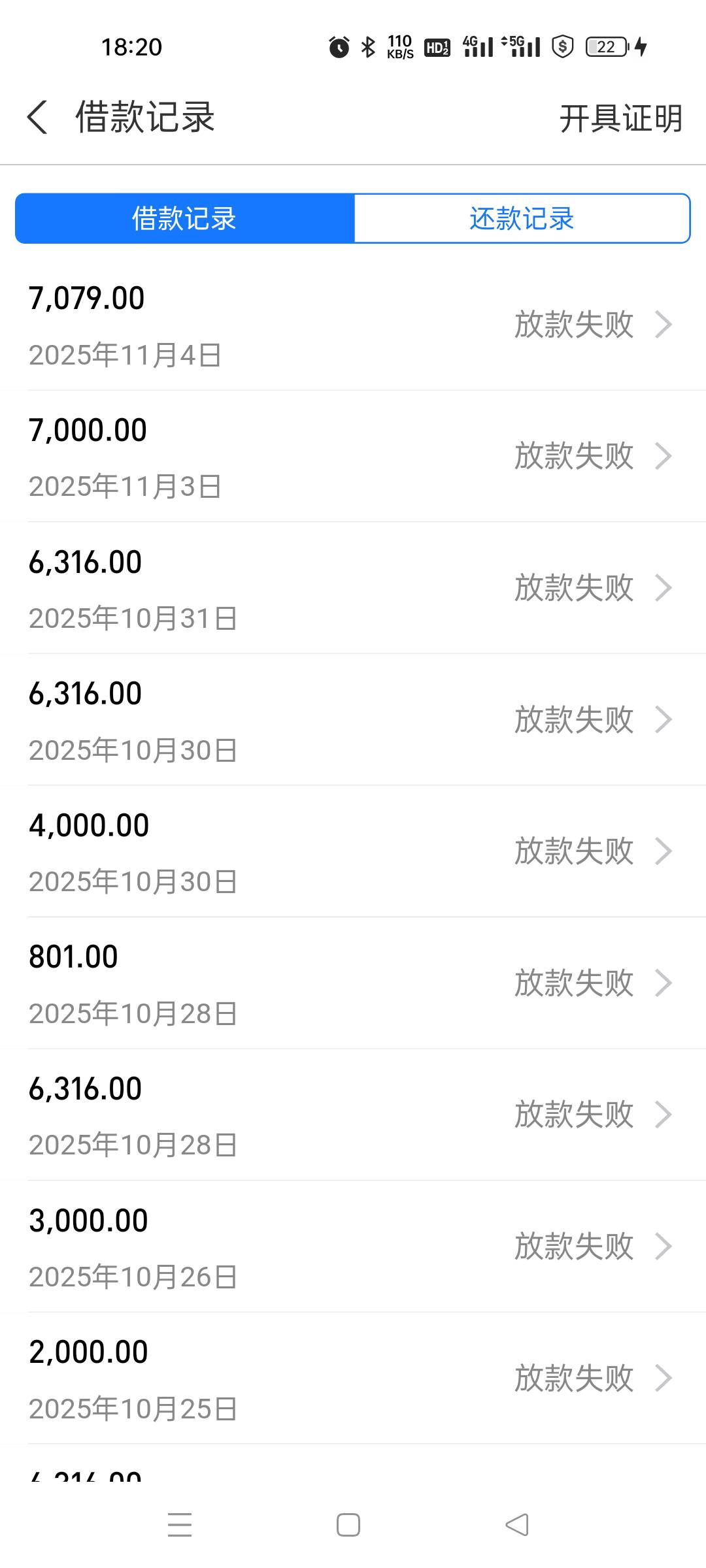Screen dimensions: 706x1568
Task: Open 开具证明 in the header
Action: (620, 119)
